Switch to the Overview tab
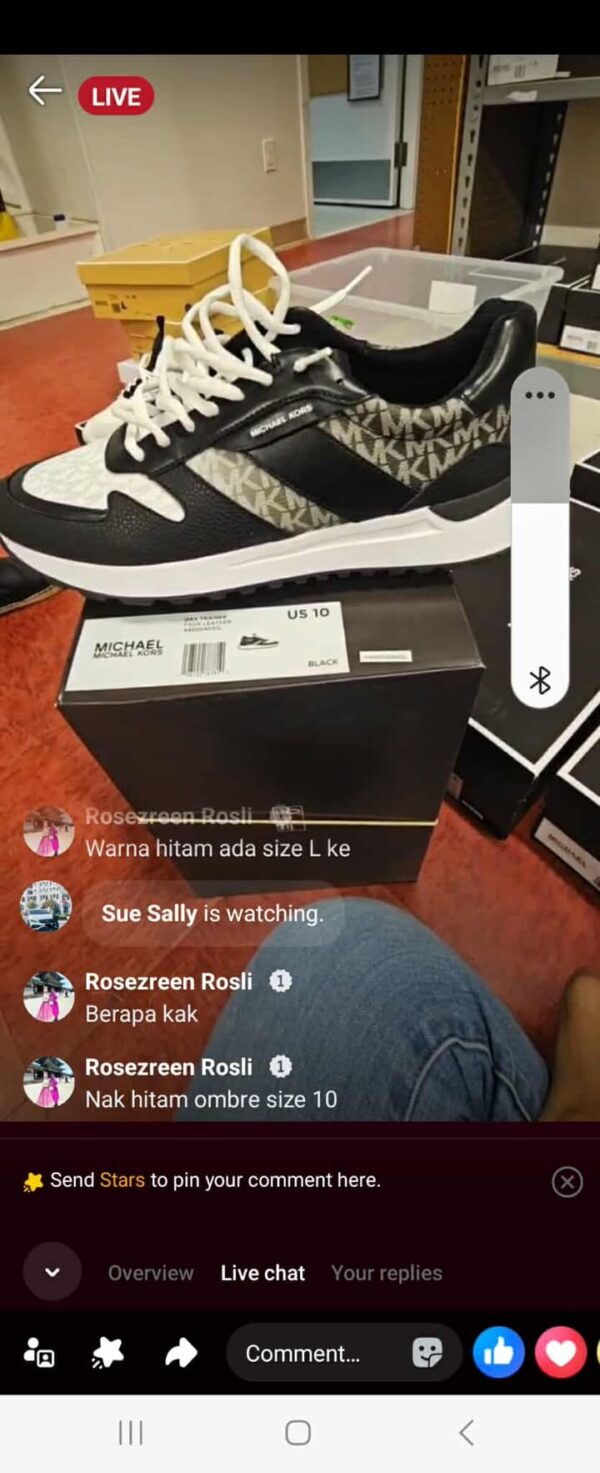Viewport: 600px width, 1473px height. 151,1273
